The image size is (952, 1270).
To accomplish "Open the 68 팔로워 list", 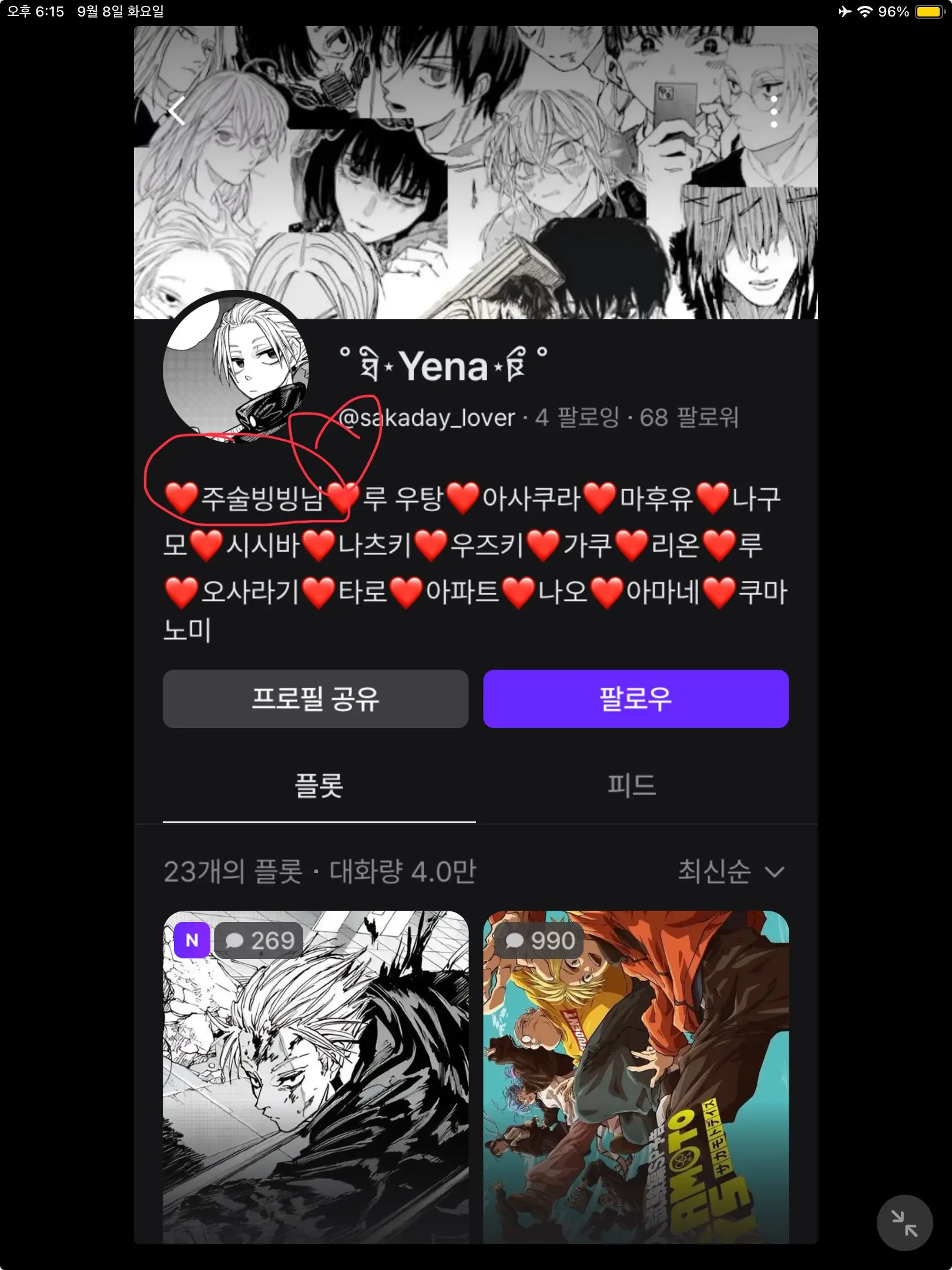I will [689, 417].
